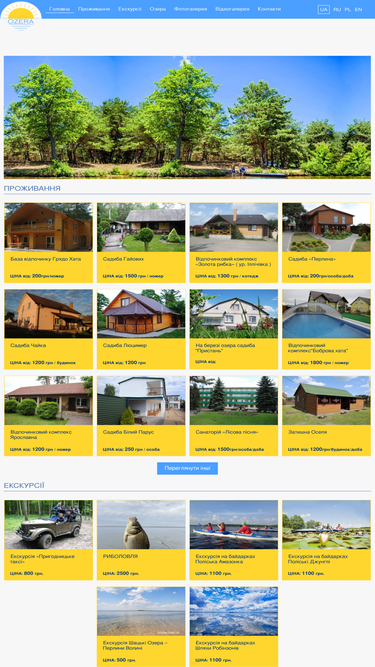Screen dimensions: 375x667
Task: Open the Проживання menu item
Action: (94, 9)
